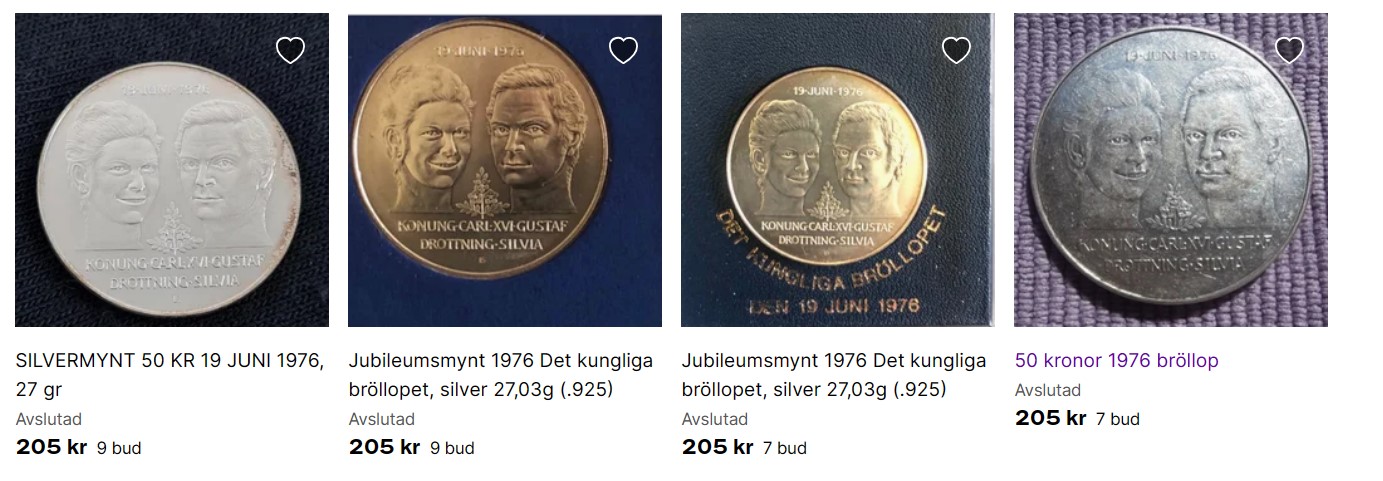
Task: Save the Jubileumsmynt listing with 9 bud
Action: (623, 50)
